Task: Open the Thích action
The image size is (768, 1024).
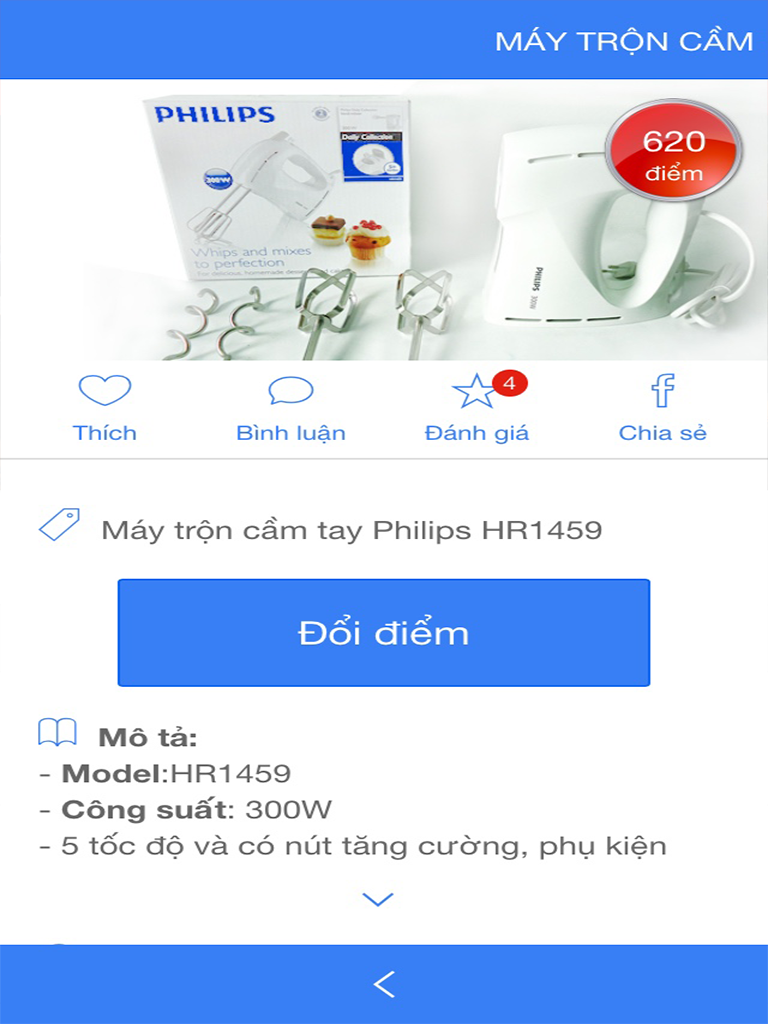Action: pyautogui.click(x=104, y=433)
